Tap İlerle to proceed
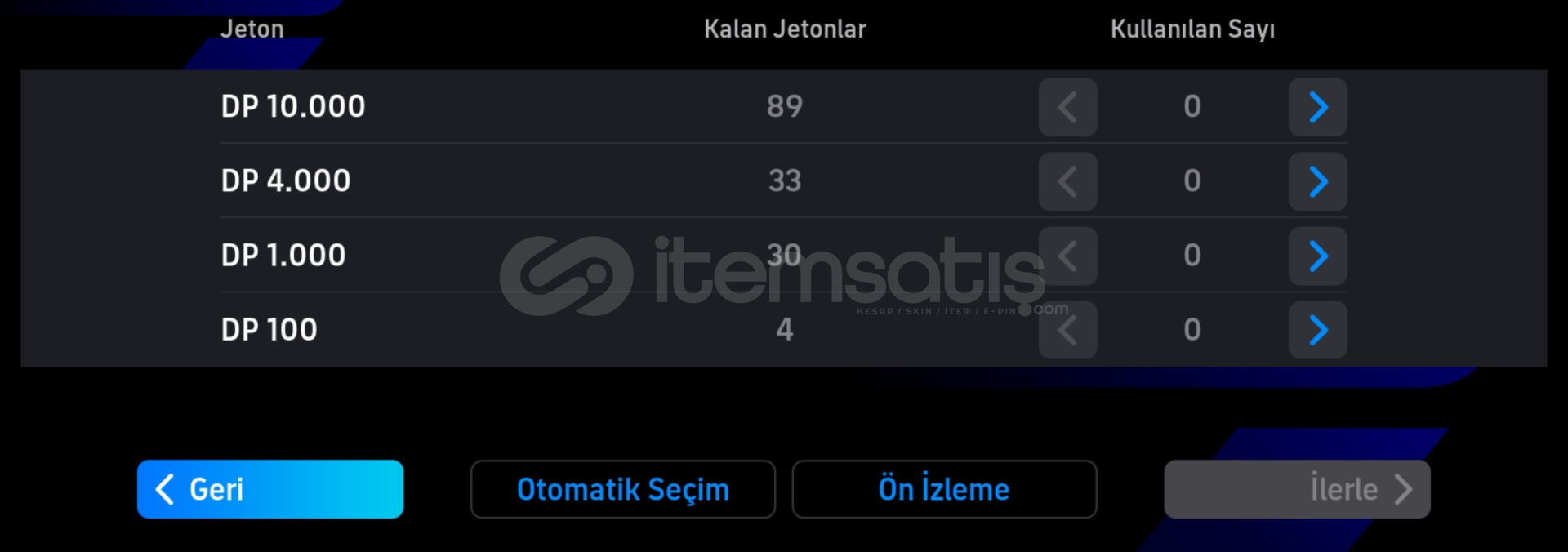The width and height of the screenshot is (1568, 552). pyautogui.click(x=1297, y=489)
